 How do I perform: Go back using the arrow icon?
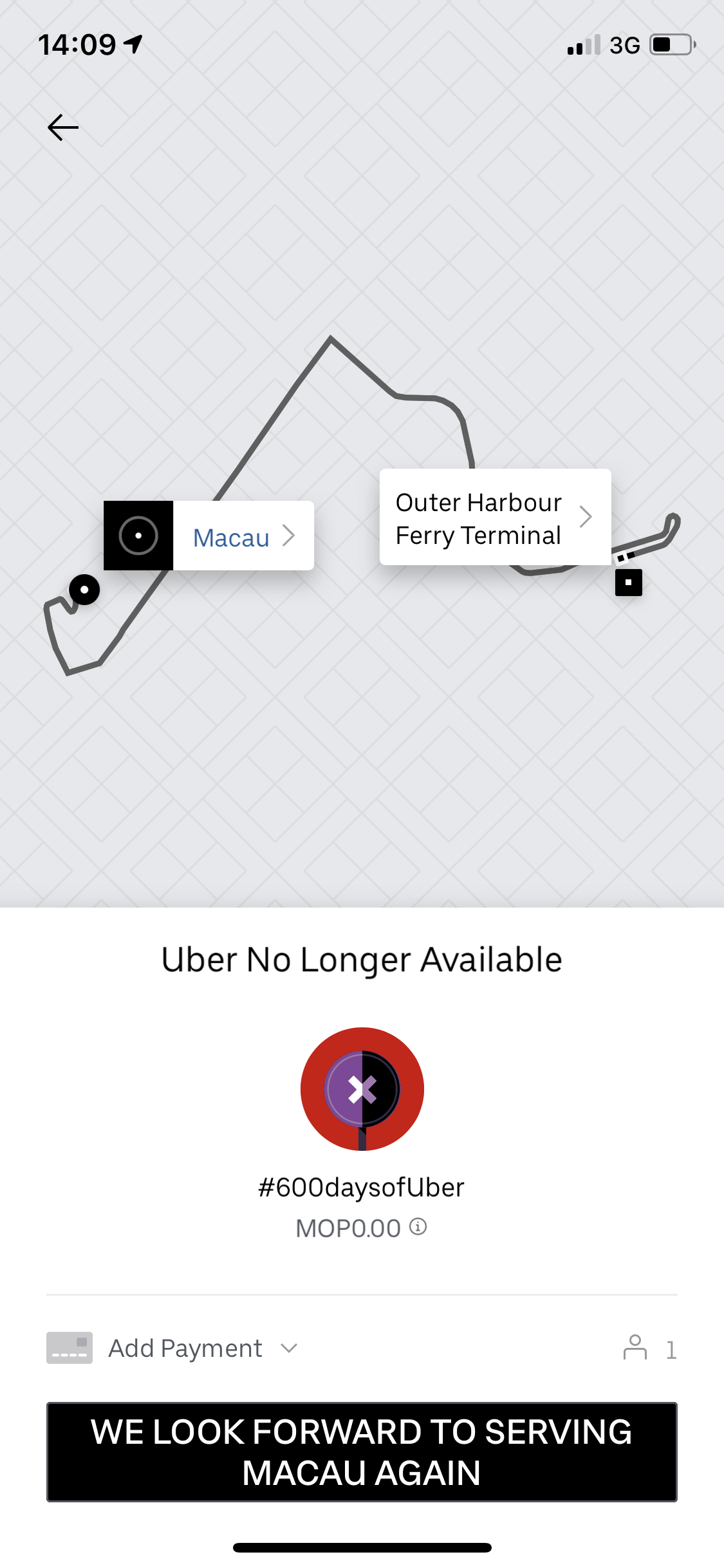tap(63, 127)
